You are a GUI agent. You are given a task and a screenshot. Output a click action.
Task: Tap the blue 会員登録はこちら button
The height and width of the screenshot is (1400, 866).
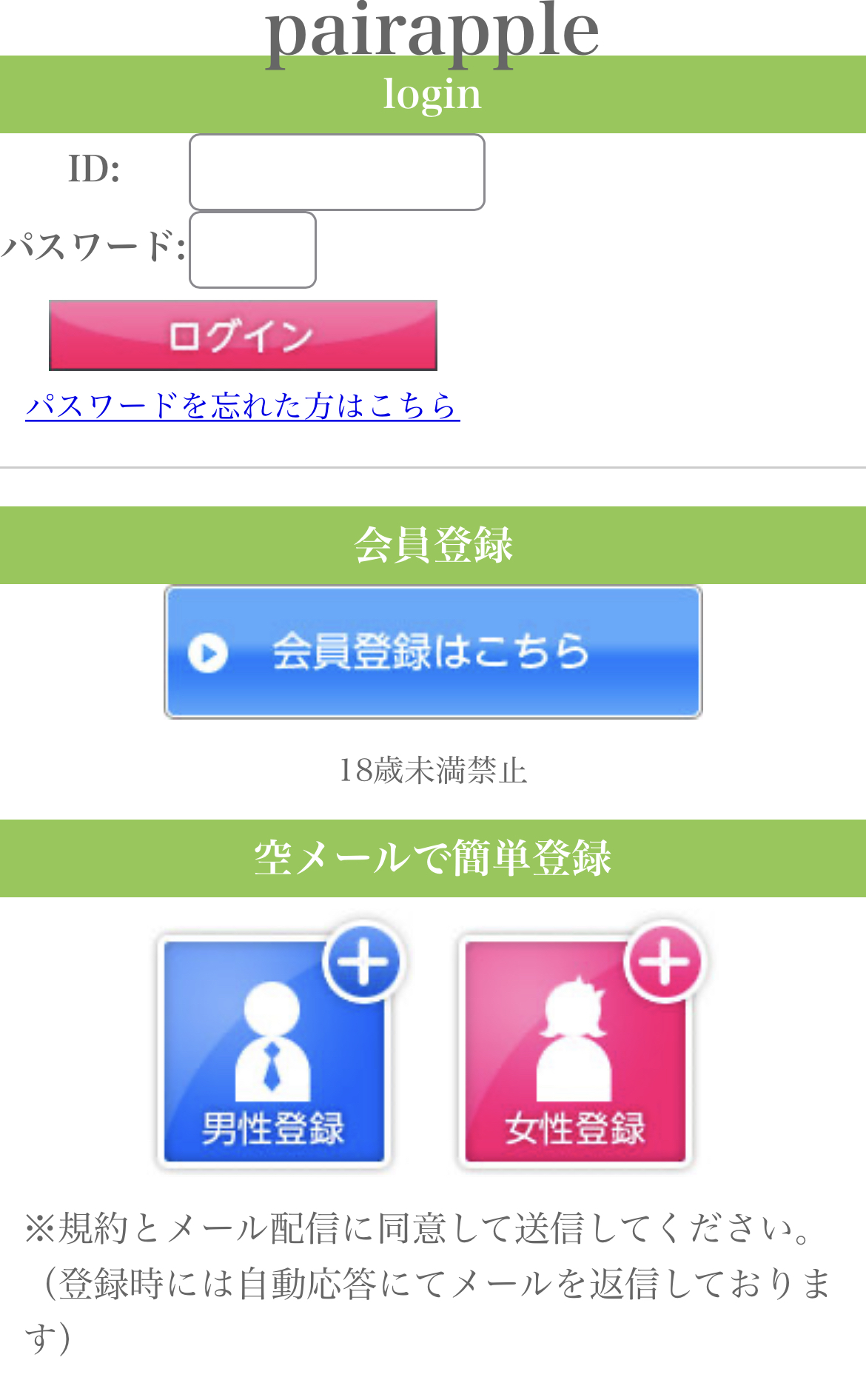tap(433, 652)
